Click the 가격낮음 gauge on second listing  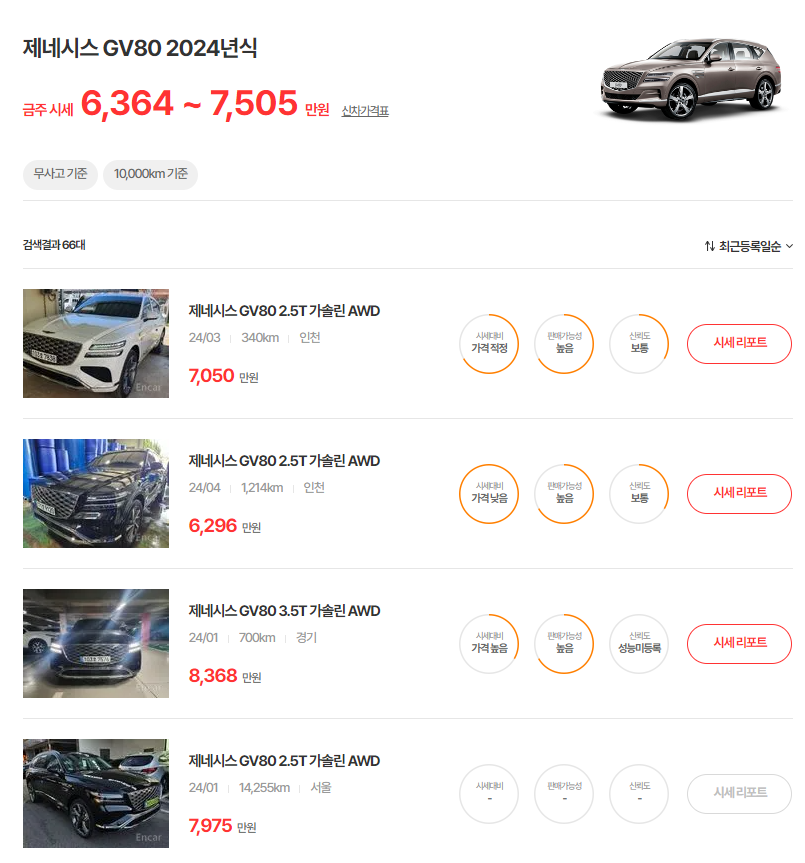click(x=488, y=494)
